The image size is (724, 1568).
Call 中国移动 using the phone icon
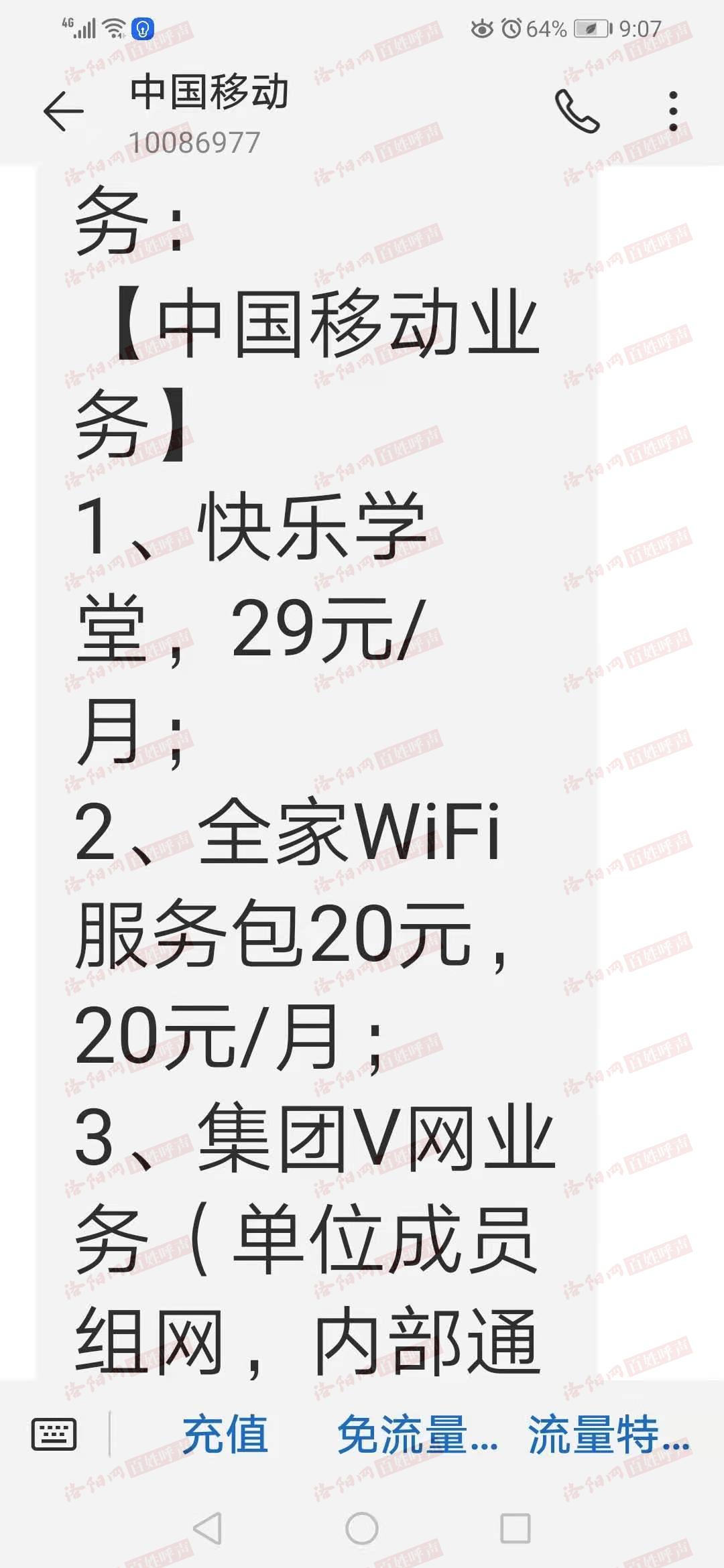tap(577, 111)
